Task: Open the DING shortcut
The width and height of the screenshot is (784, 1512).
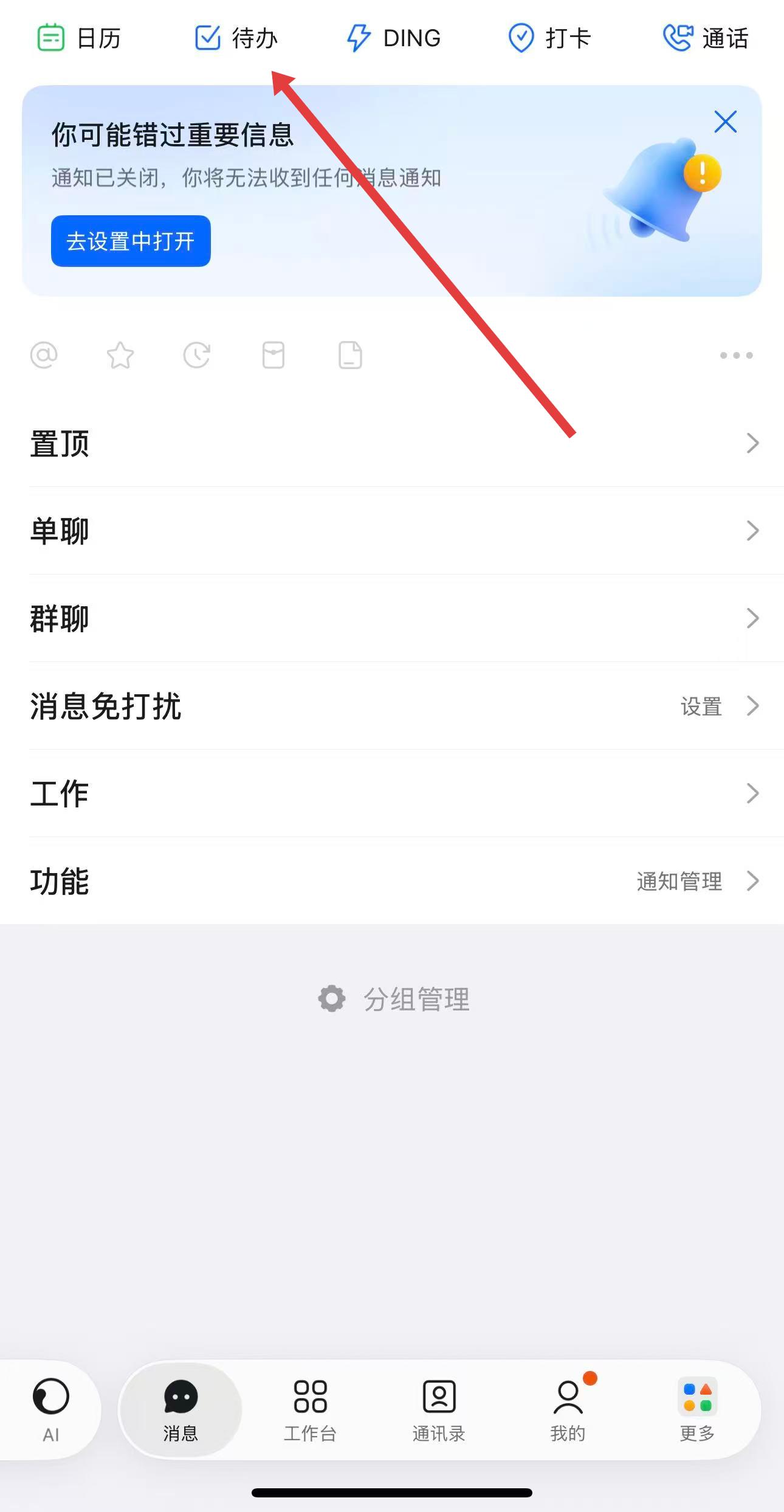Action: tap(393, 38)
